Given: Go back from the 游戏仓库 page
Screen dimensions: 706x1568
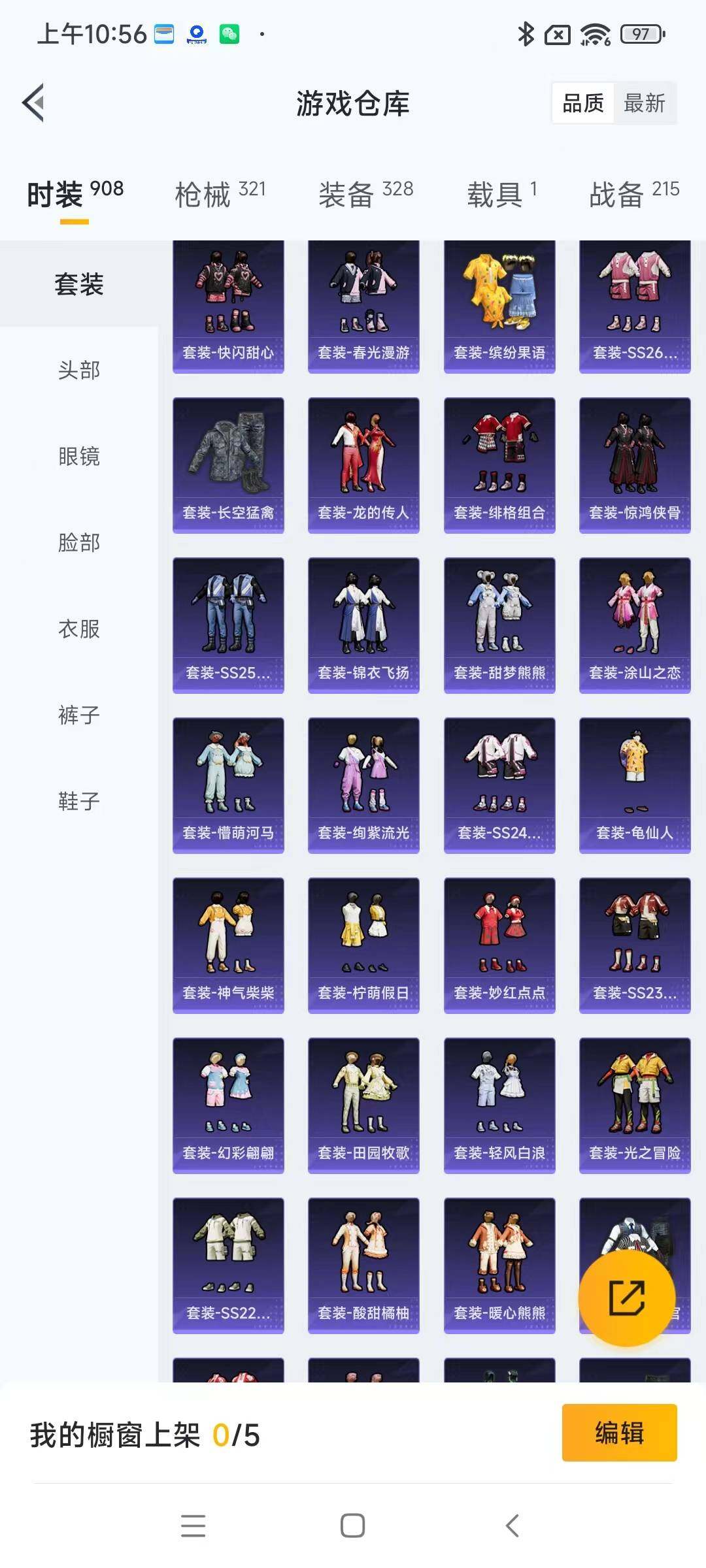Looking at the screenshot, I should coord(34,103).
